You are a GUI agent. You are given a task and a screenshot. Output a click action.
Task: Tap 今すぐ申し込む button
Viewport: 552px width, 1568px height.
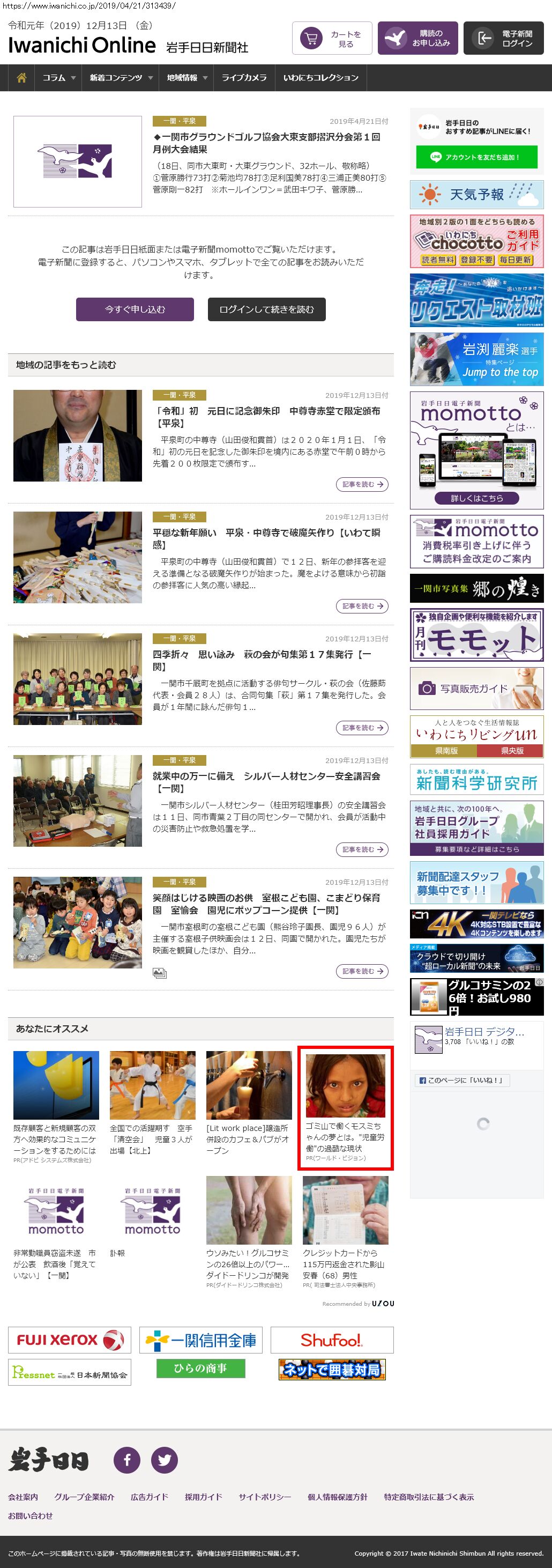pyautogui.click(x=135, y=309)
